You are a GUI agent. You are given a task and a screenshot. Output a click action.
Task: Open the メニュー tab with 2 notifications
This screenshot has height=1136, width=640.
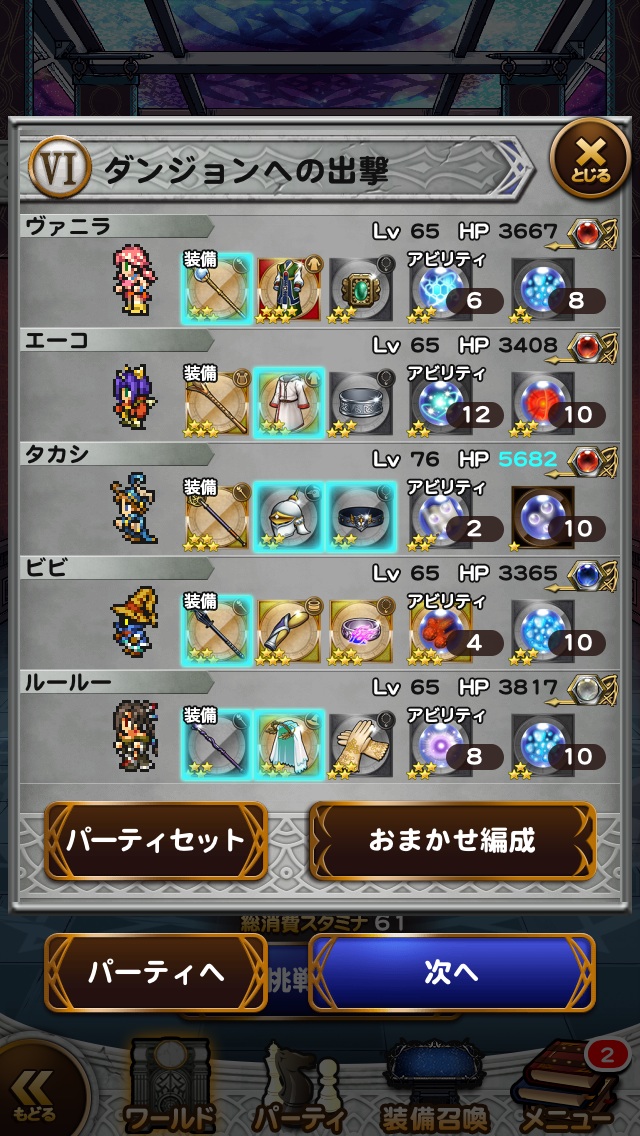click(x=565, y=1090)
